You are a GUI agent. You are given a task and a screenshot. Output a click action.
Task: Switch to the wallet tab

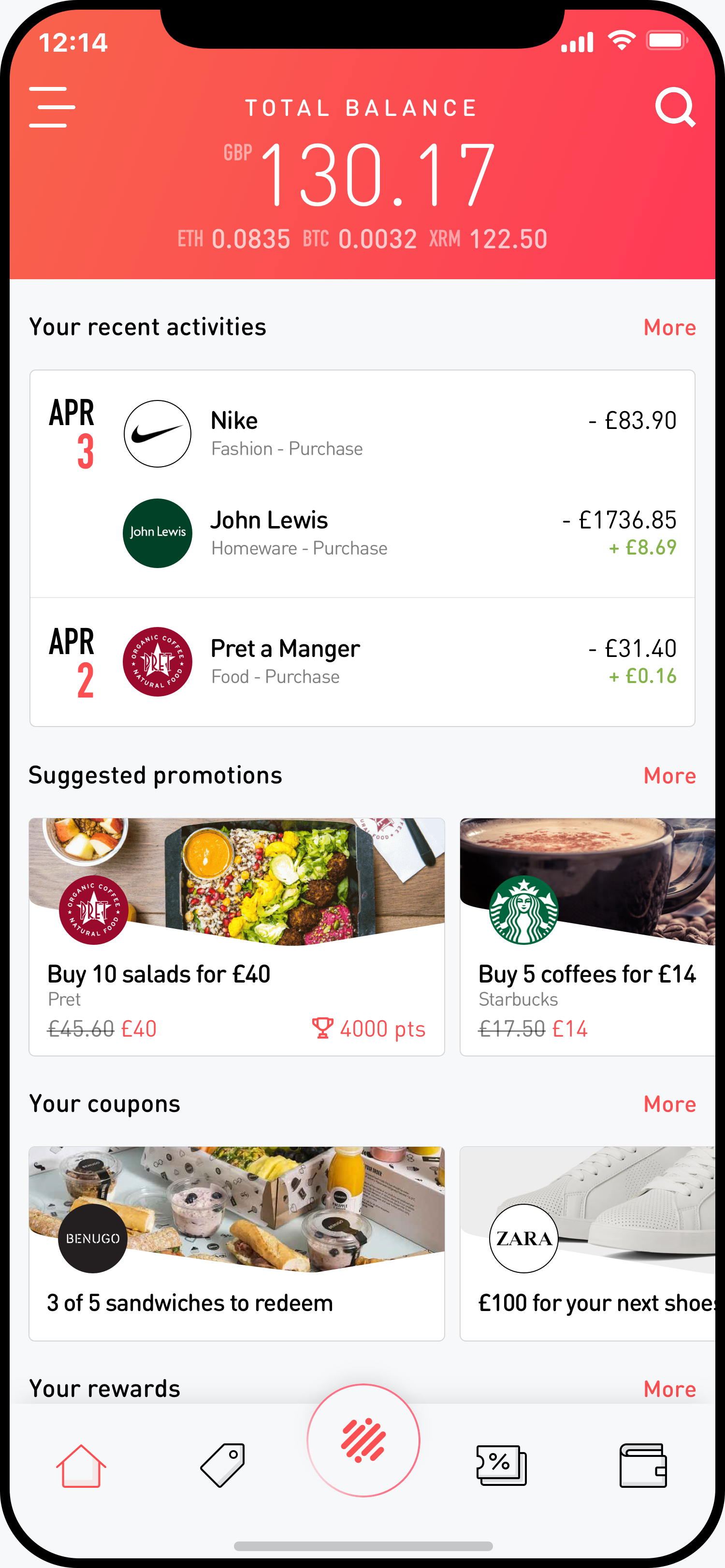coord(643,1466)
